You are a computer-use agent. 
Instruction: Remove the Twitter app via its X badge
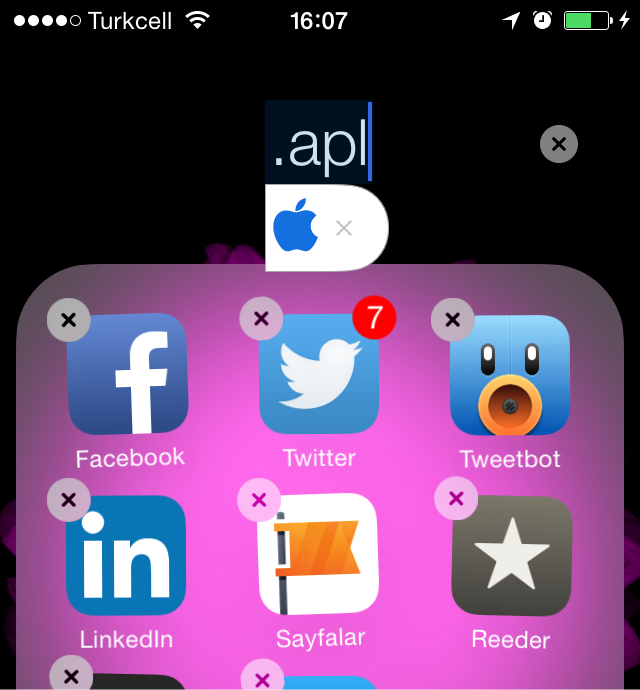[x=261, y=319]
